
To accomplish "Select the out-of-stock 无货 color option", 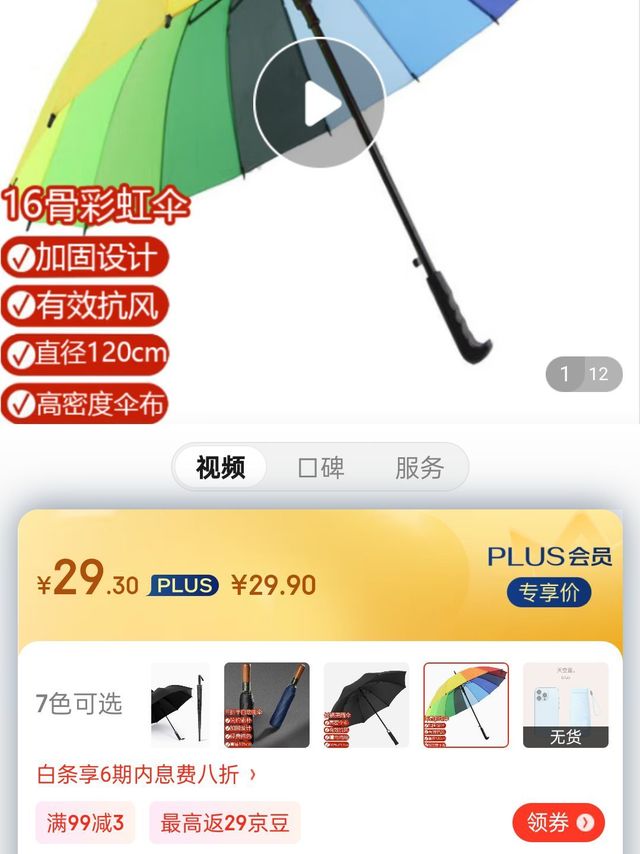I will click(x=565, y=705).
